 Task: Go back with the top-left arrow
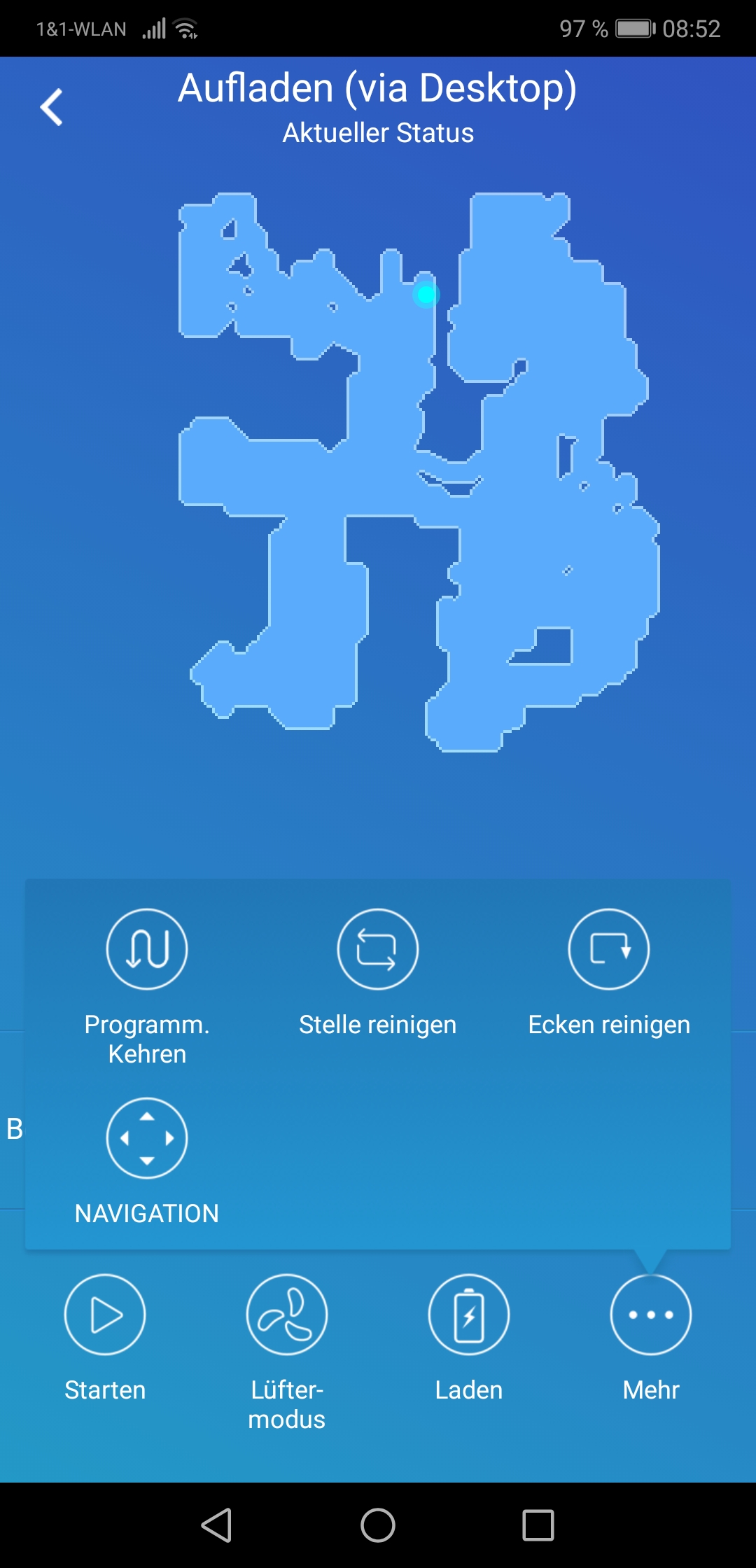pos(51,107)
